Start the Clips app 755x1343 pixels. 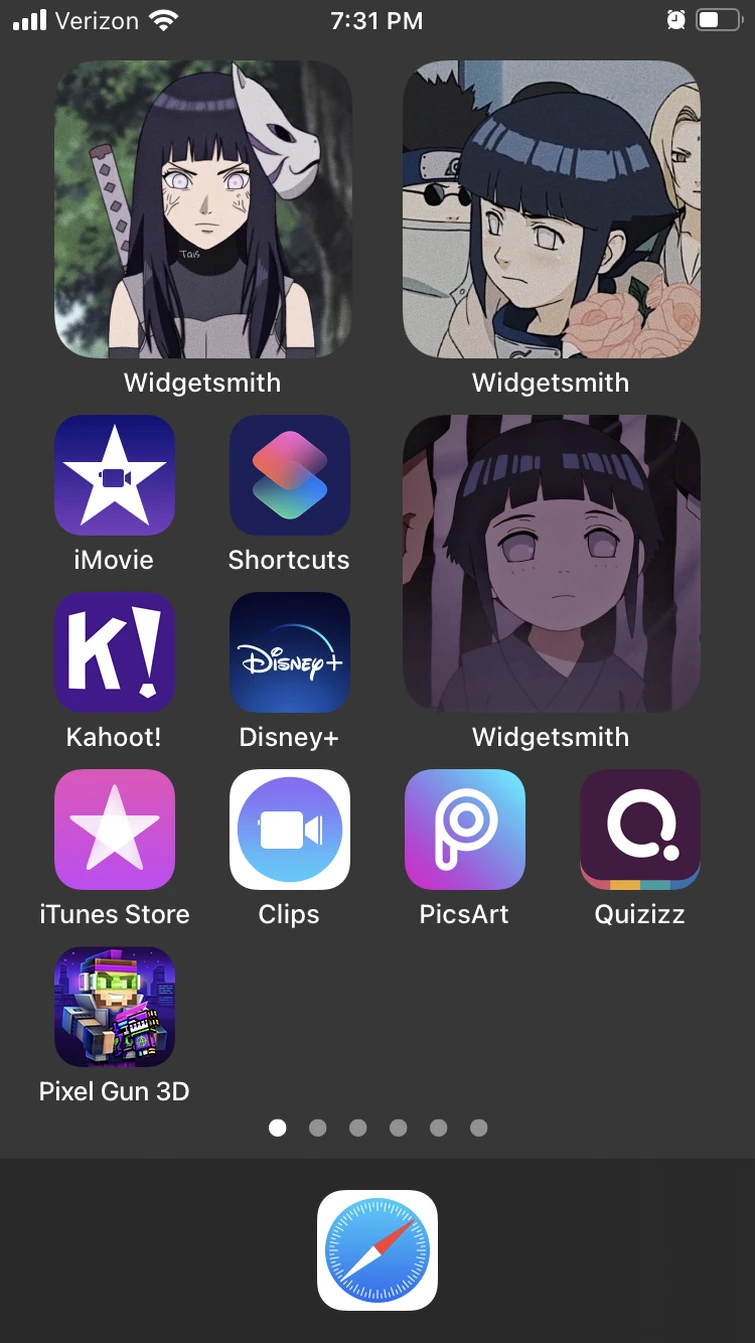point(289,829)
